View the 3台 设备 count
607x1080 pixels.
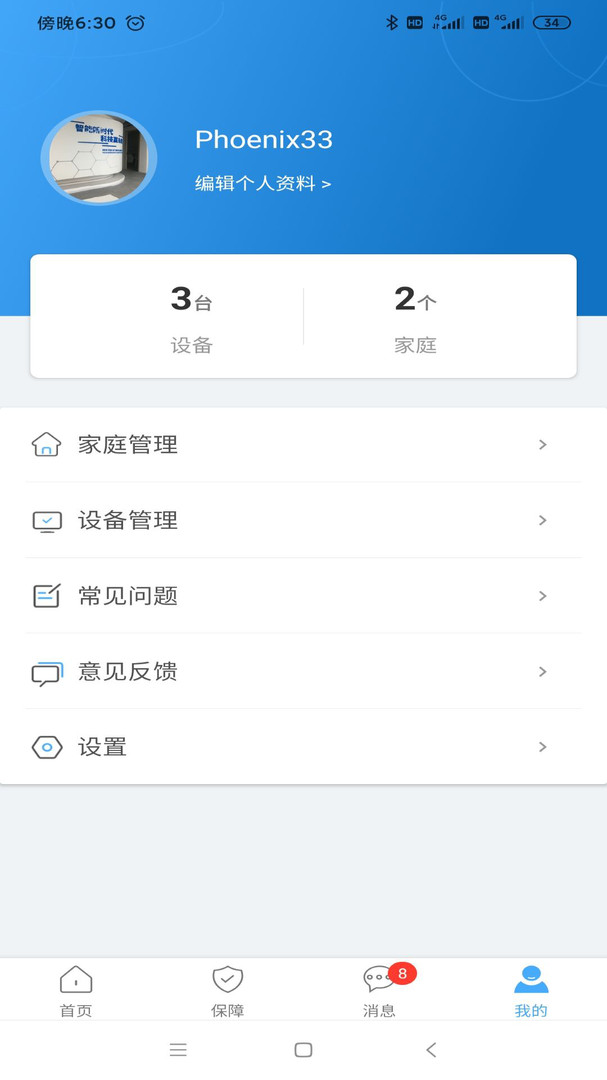(x=191, y=318)
